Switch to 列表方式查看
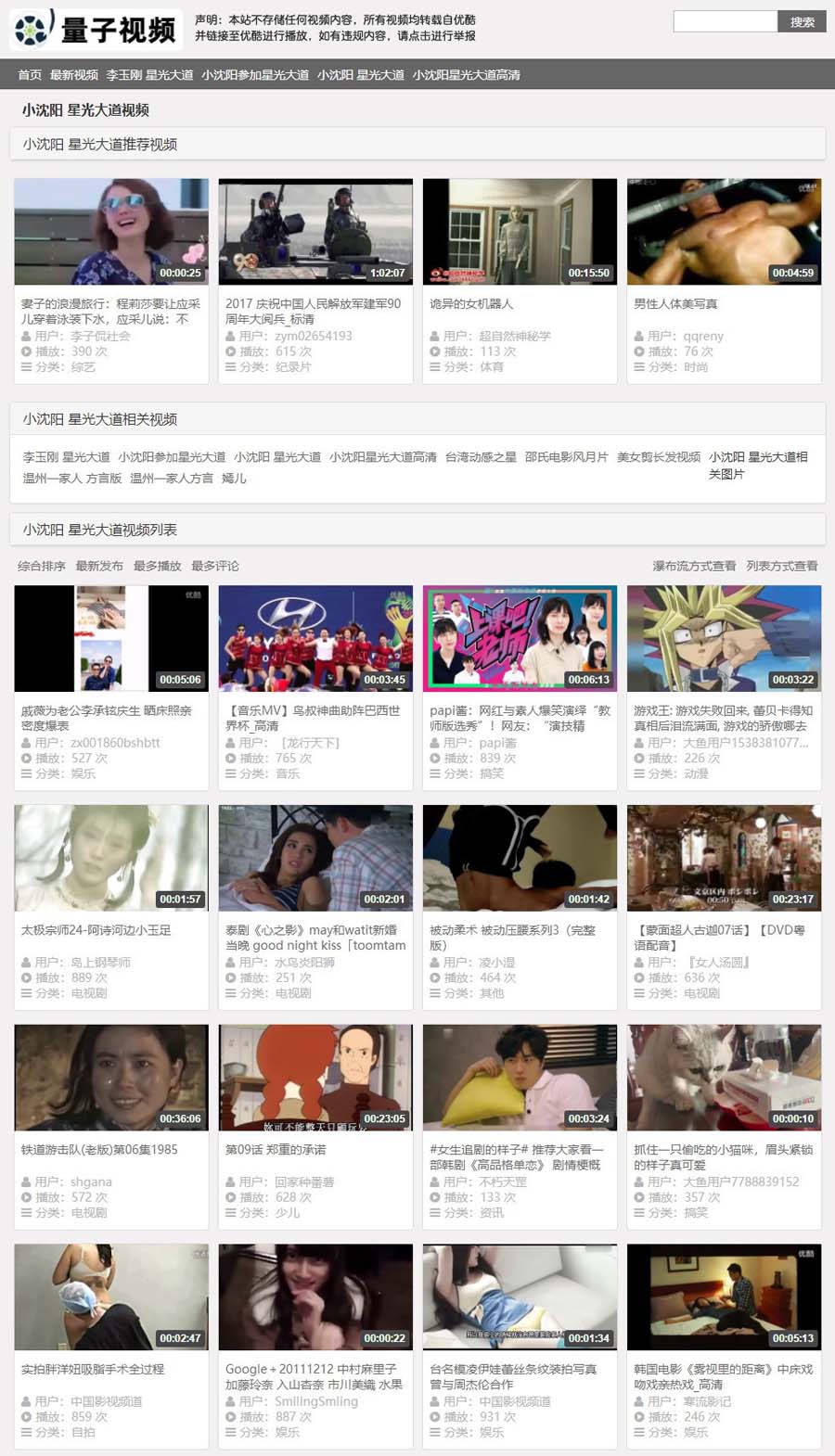 pos(782,566)
